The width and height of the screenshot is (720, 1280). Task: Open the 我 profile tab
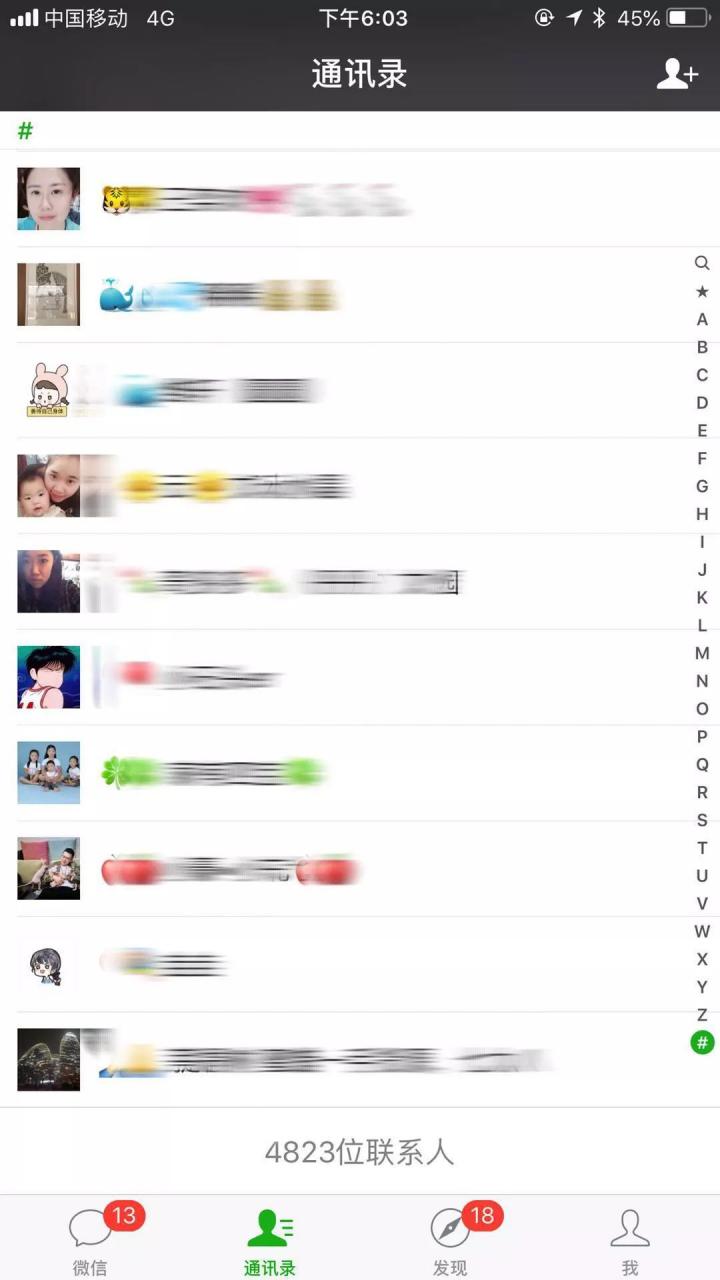(630, 1238)
